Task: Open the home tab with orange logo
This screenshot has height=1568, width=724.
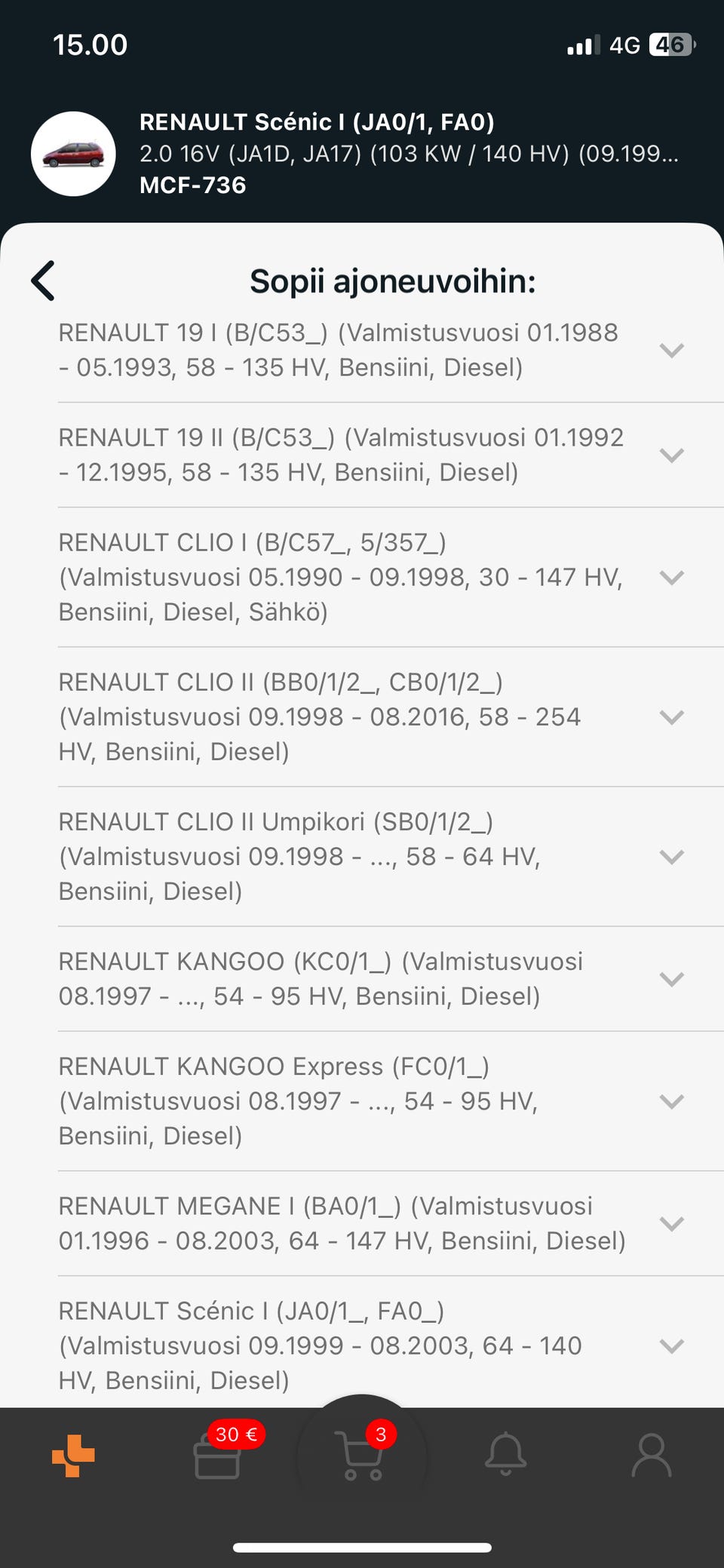Action: pos(73,1456)
